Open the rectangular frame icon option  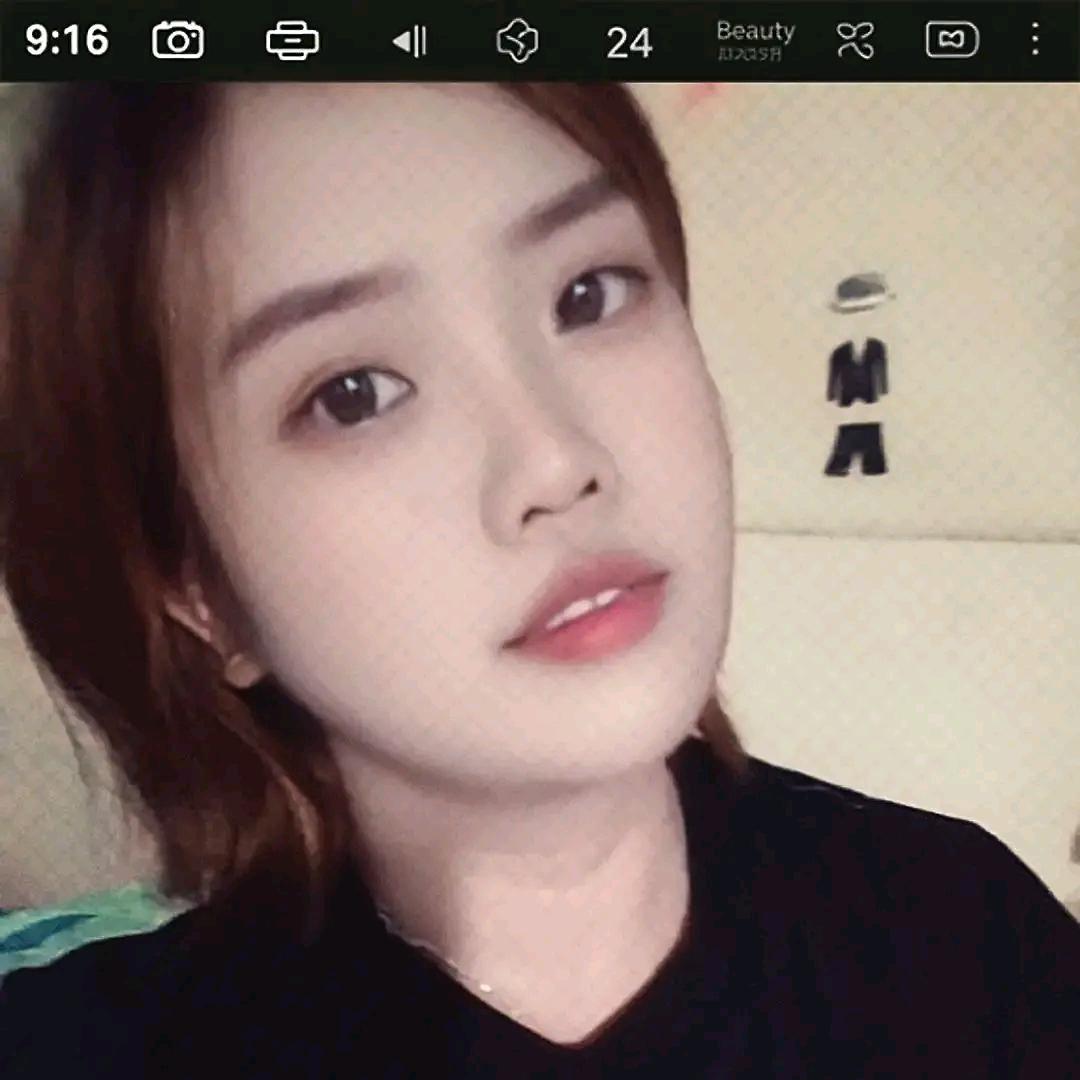pos(292,40)
